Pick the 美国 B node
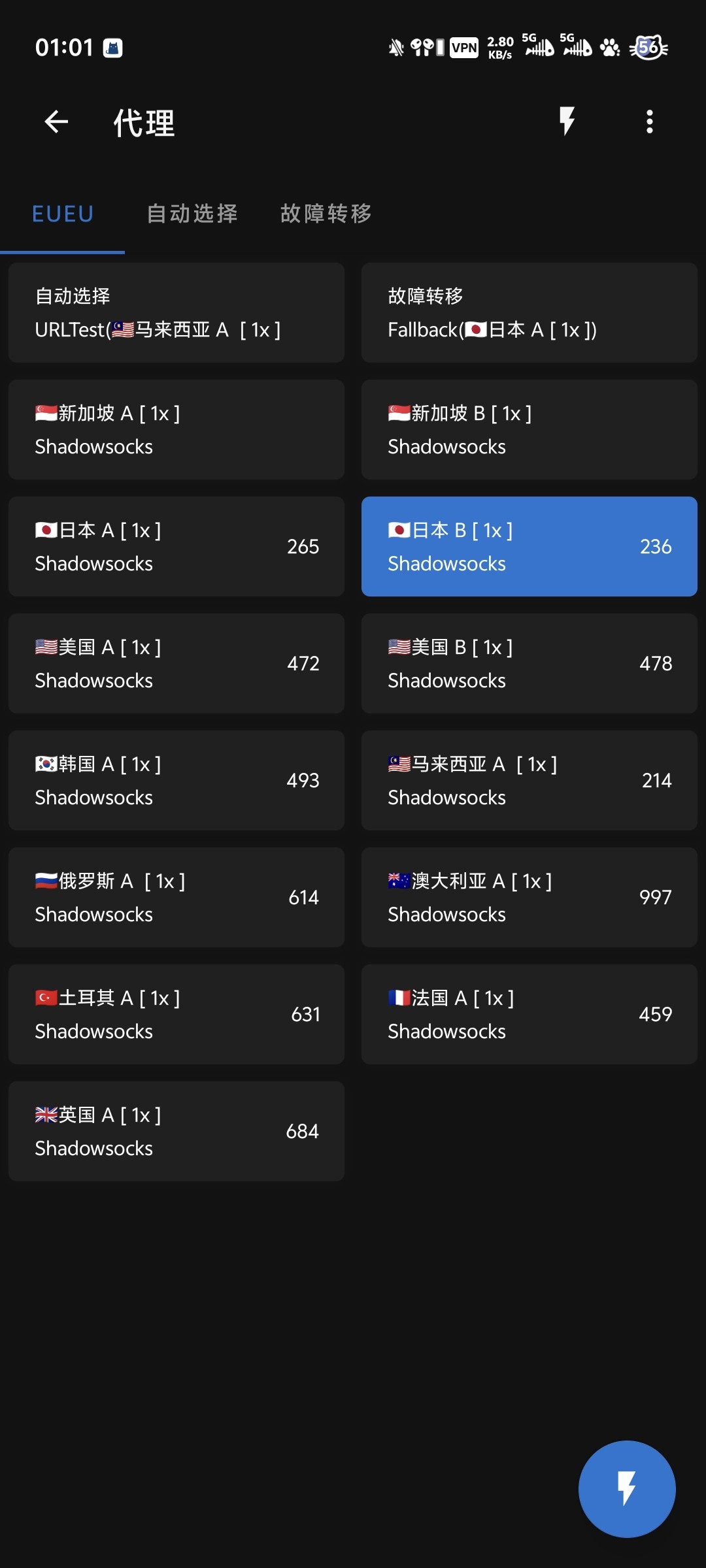Image resolution: width=706 pixels, height=1568 pixels. (x=529, y=663)
